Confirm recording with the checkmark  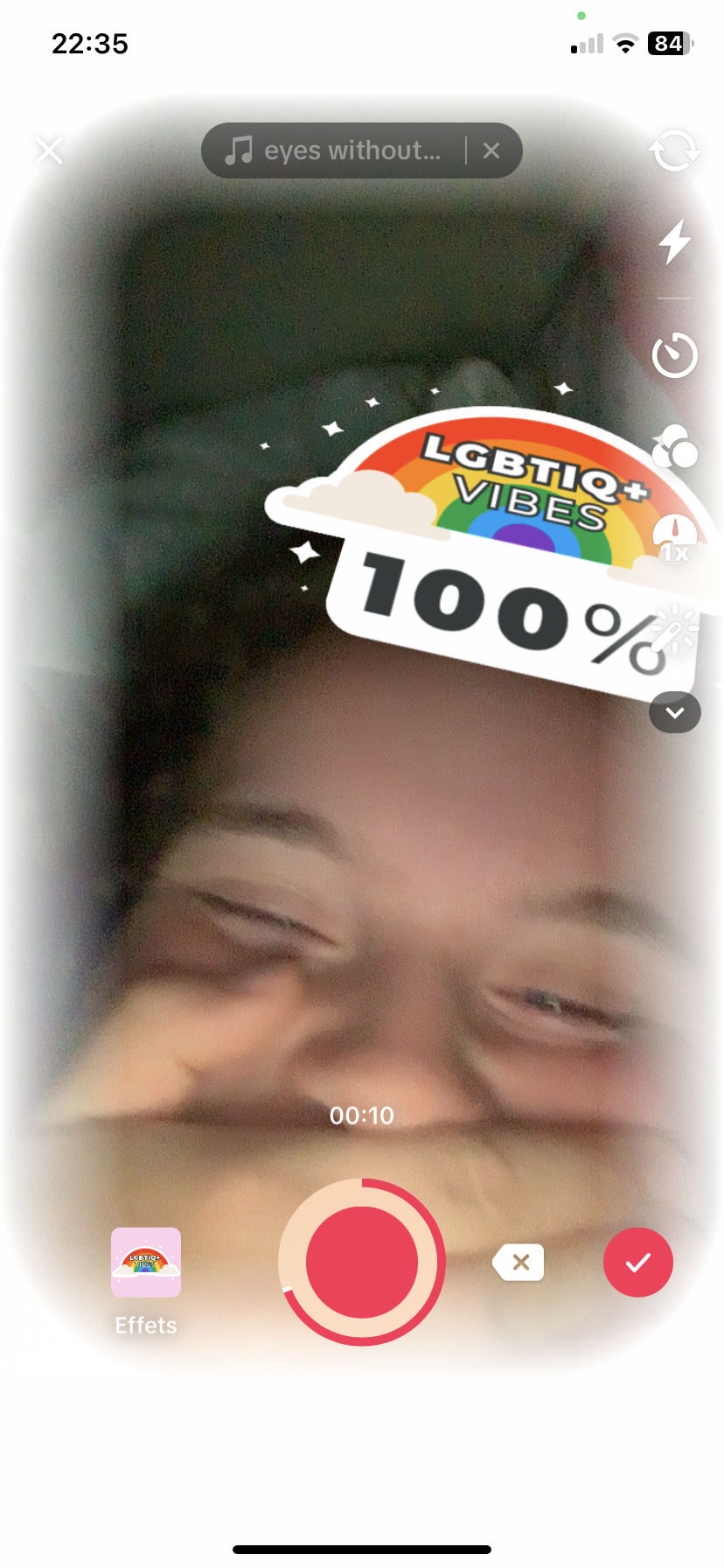pos(637,1262)
